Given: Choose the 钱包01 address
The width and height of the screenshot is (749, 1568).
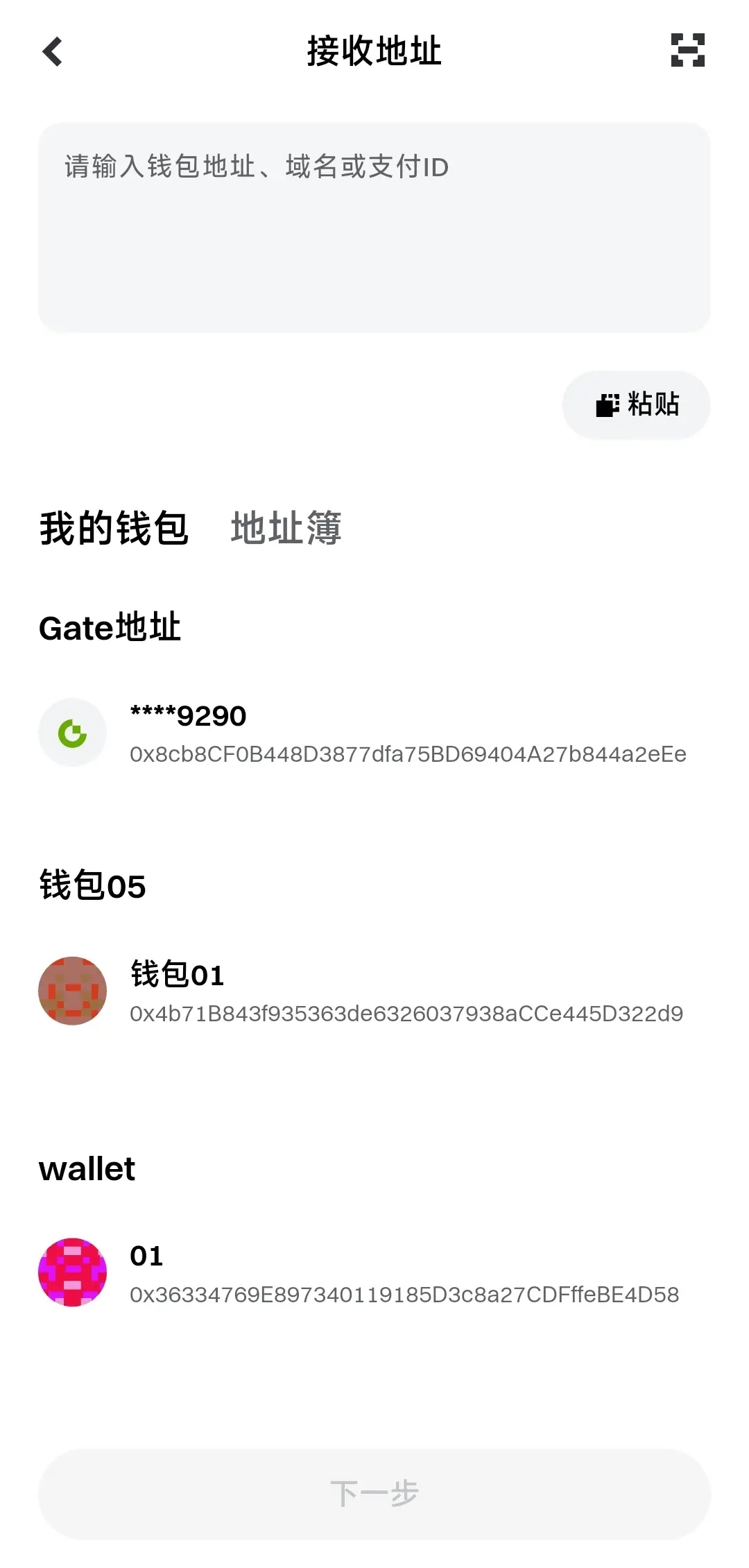Looking at the screenshot, I should (x=374, y=992).
